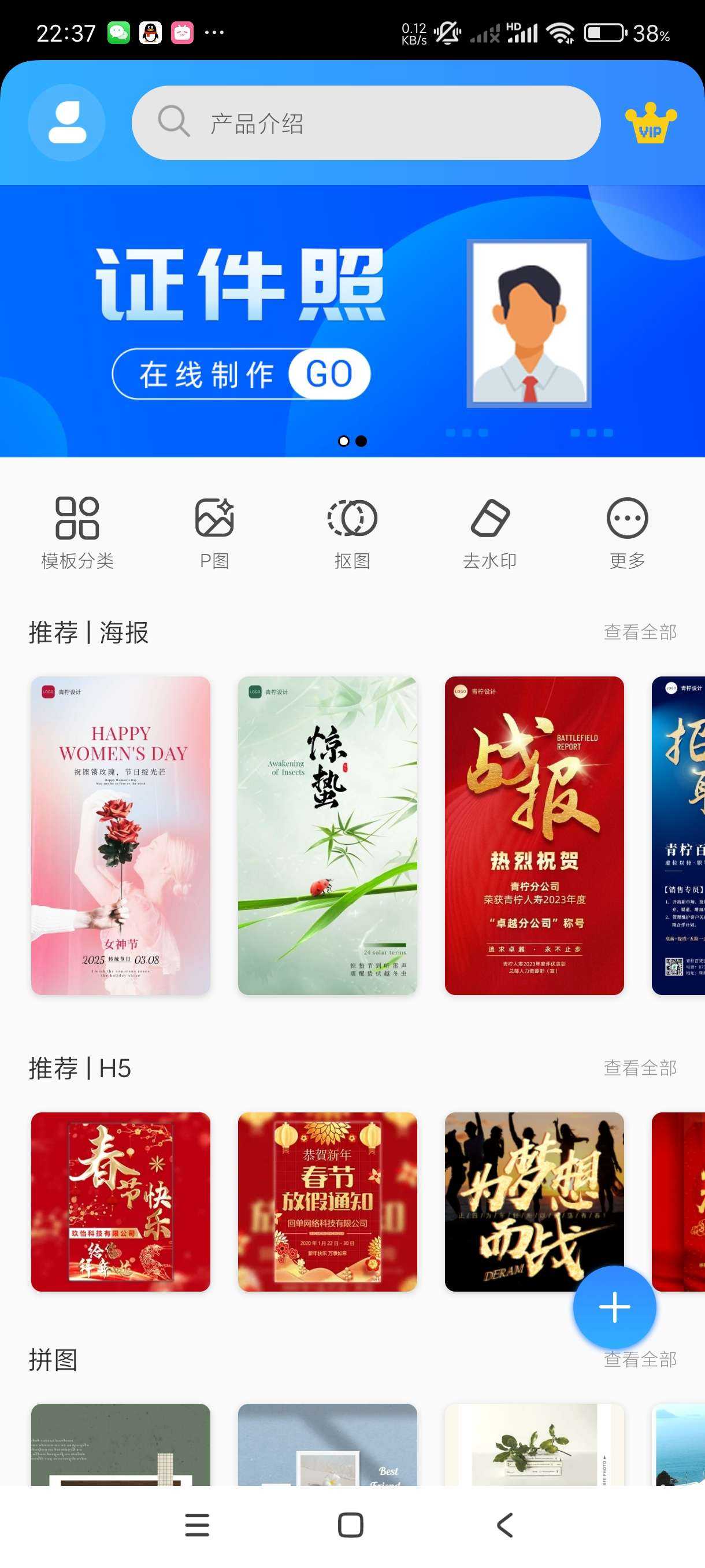The width and height of the screenshot is (705, 1568).
Task: Open the 惊蛰 poster template
Action: 327,835
